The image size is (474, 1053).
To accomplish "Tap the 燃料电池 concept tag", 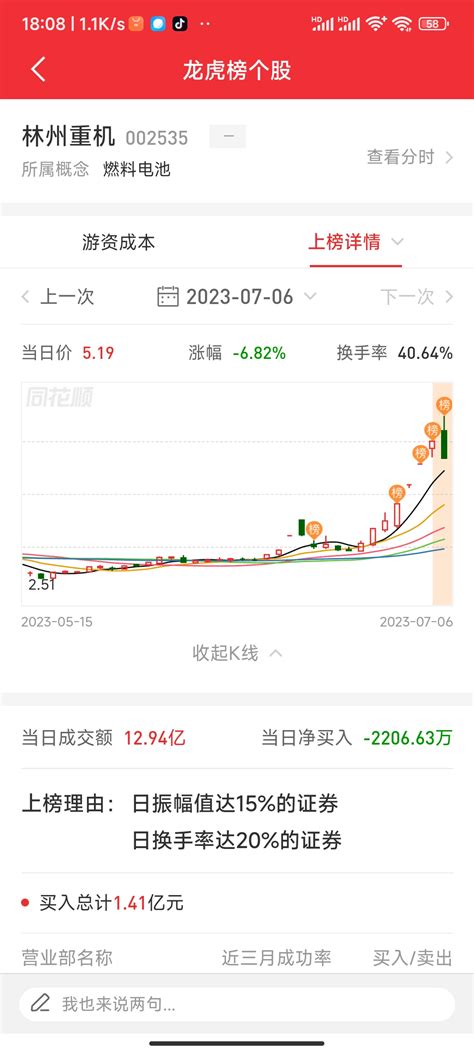I will (136, 169).
